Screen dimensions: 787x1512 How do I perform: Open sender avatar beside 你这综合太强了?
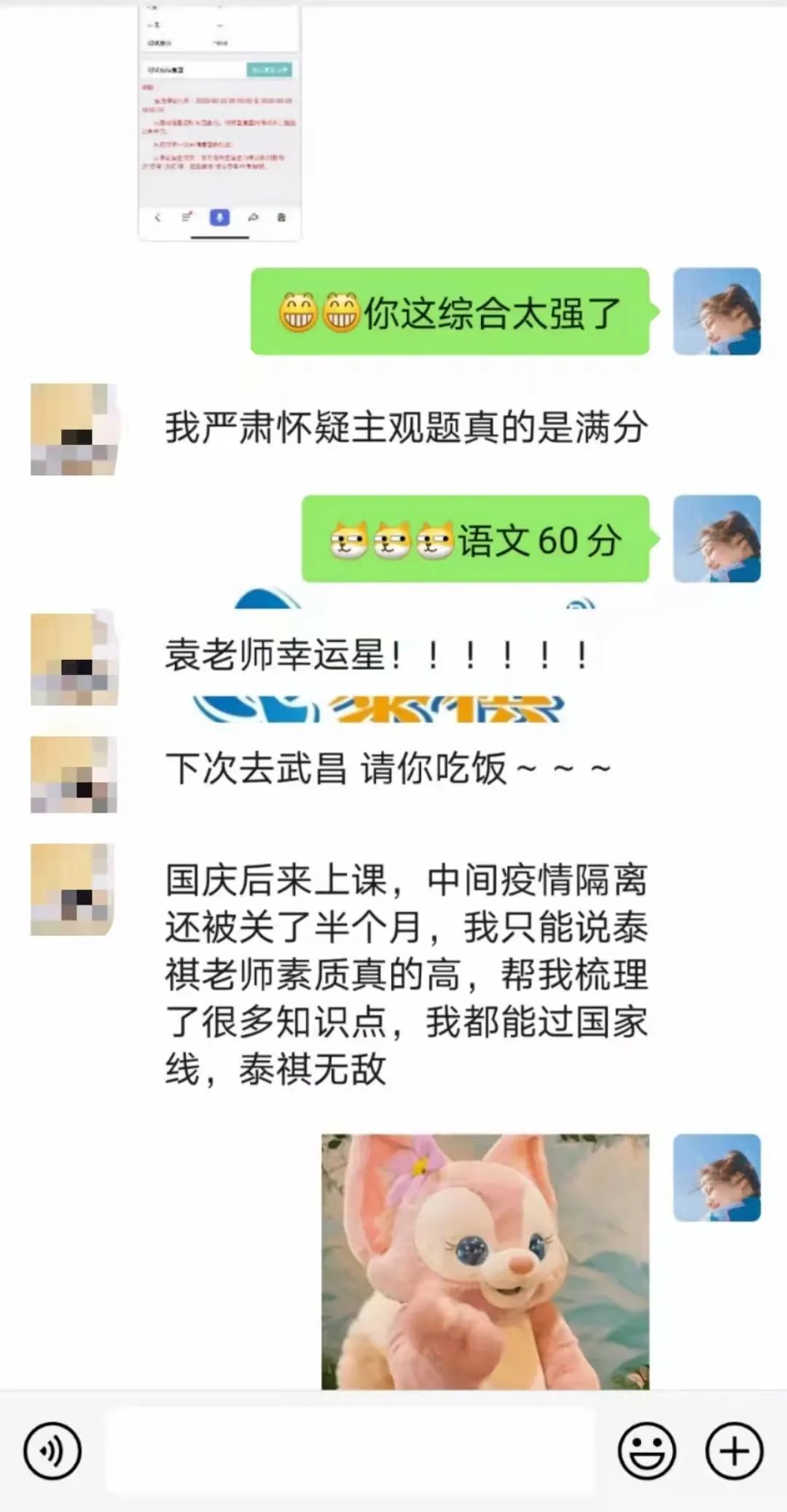(716, 312)
